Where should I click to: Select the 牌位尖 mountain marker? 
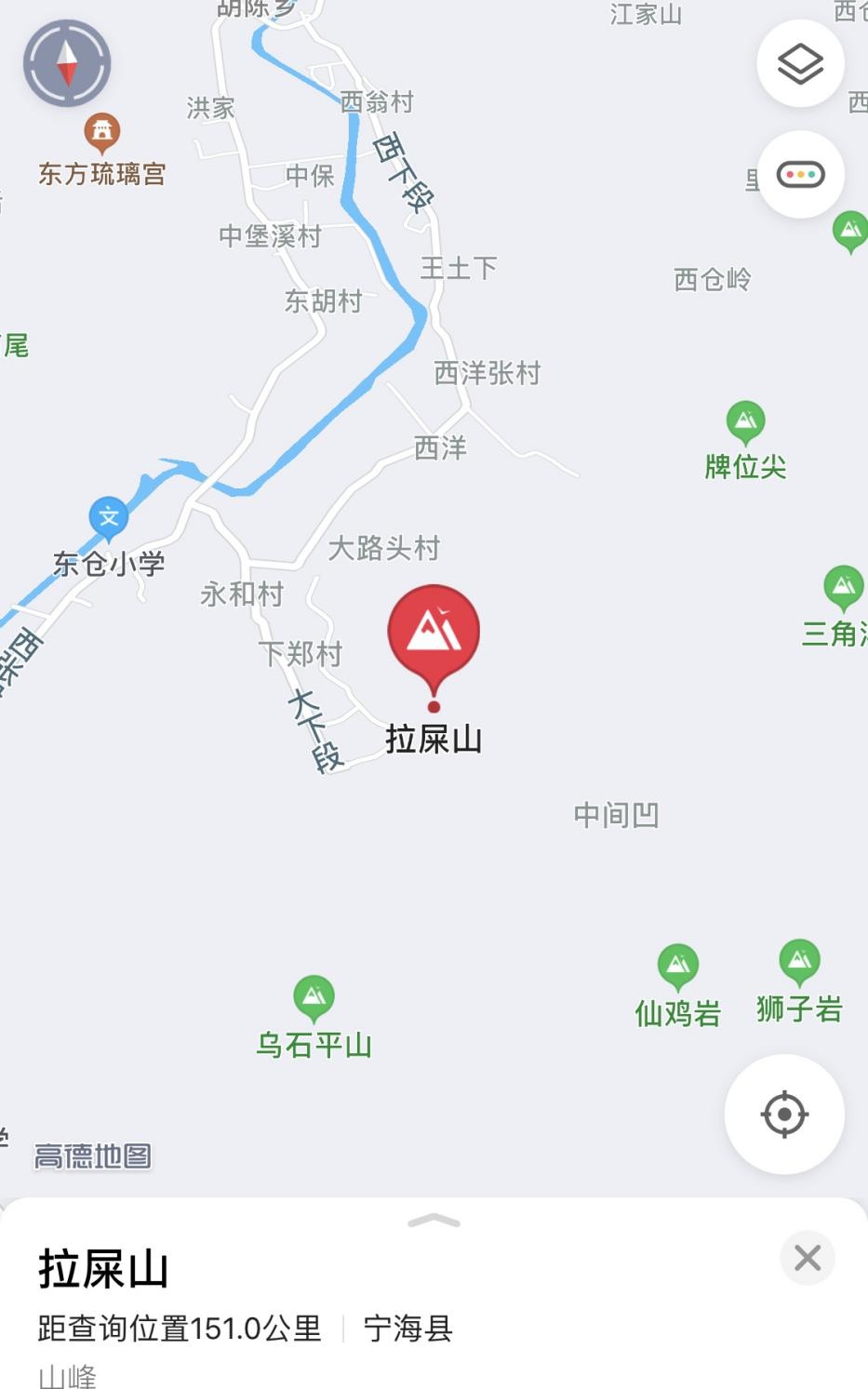point(745,423)
